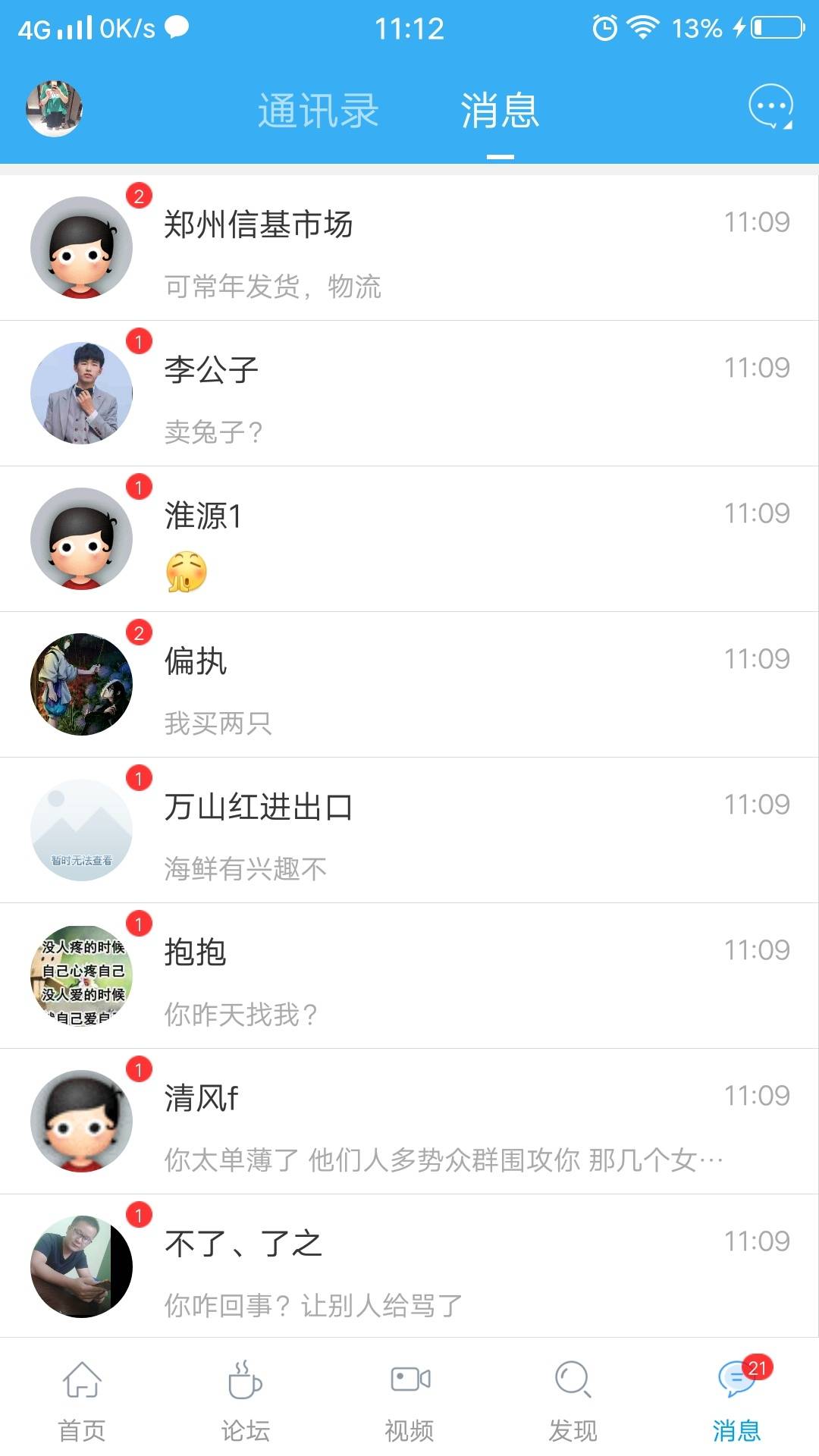
Task: Open the 视频 video tab
Action: pos(409,1401)
